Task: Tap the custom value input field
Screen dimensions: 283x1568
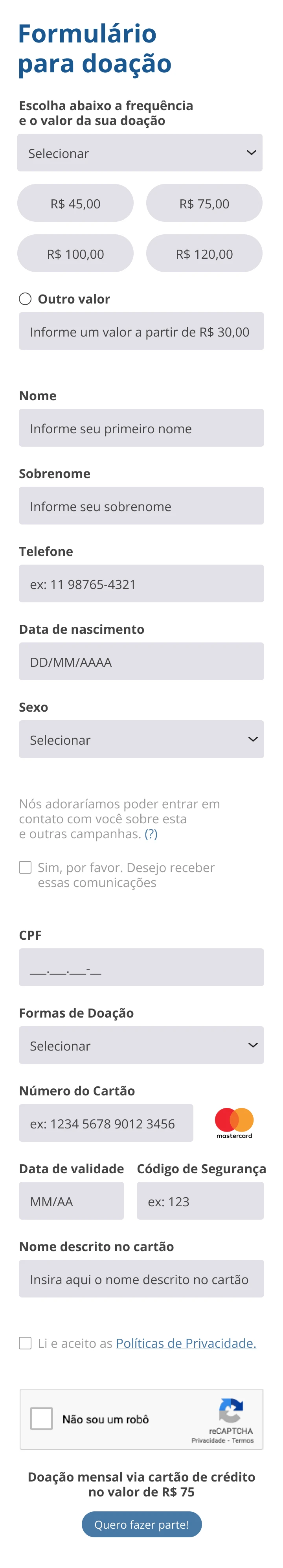Action: [141, 332]
